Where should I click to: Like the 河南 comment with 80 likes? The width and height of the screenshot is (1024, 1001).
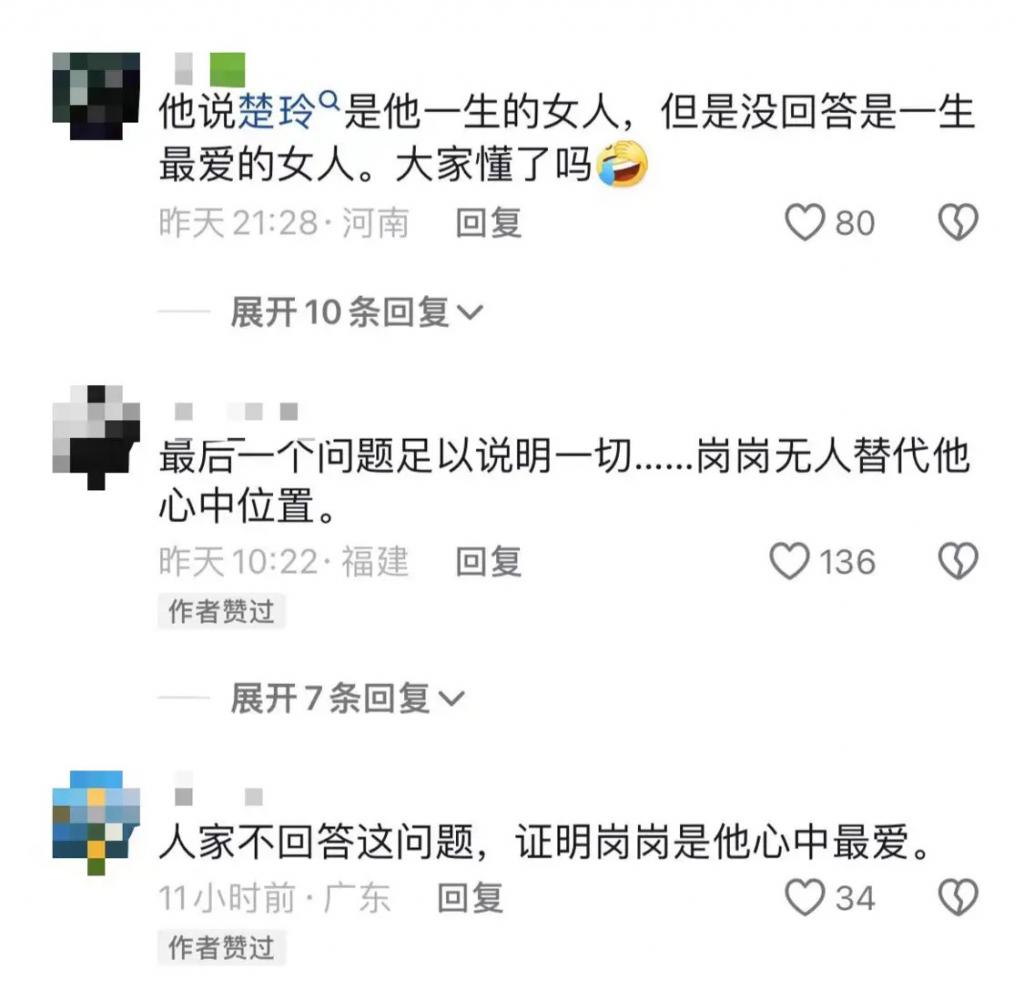tap(804, 222)
